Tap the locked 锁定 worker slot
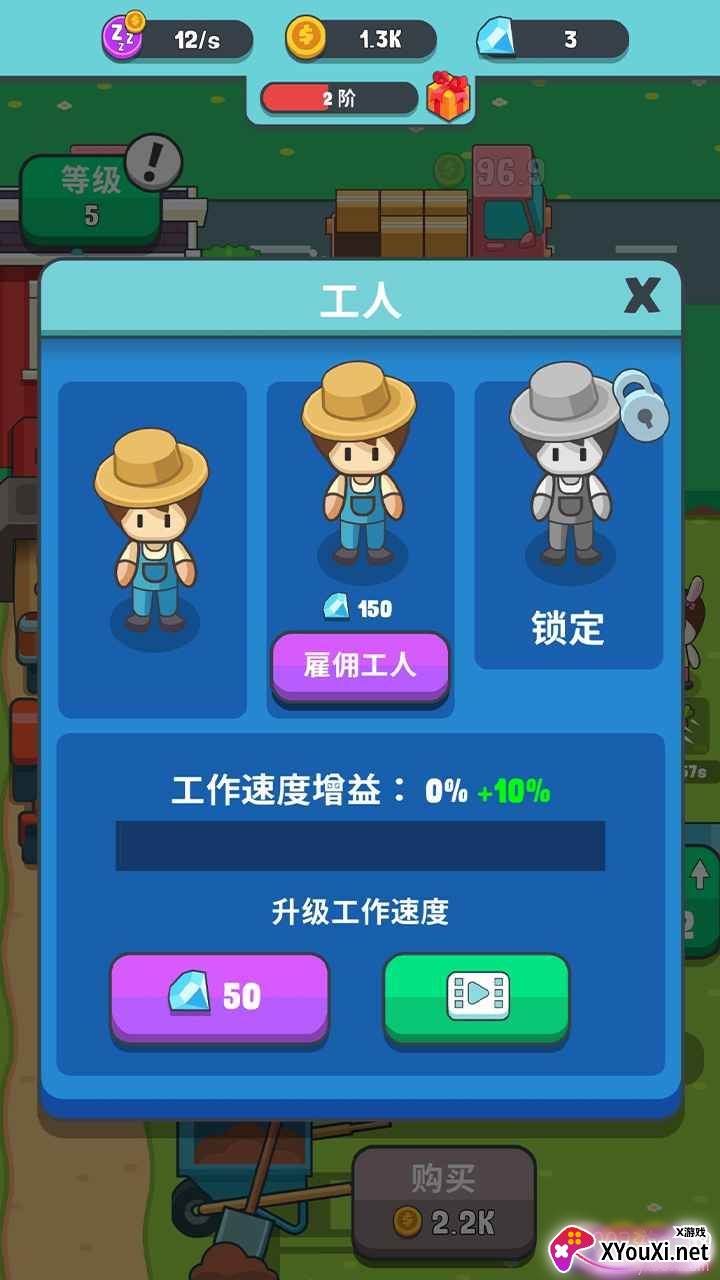 [568, 525]
